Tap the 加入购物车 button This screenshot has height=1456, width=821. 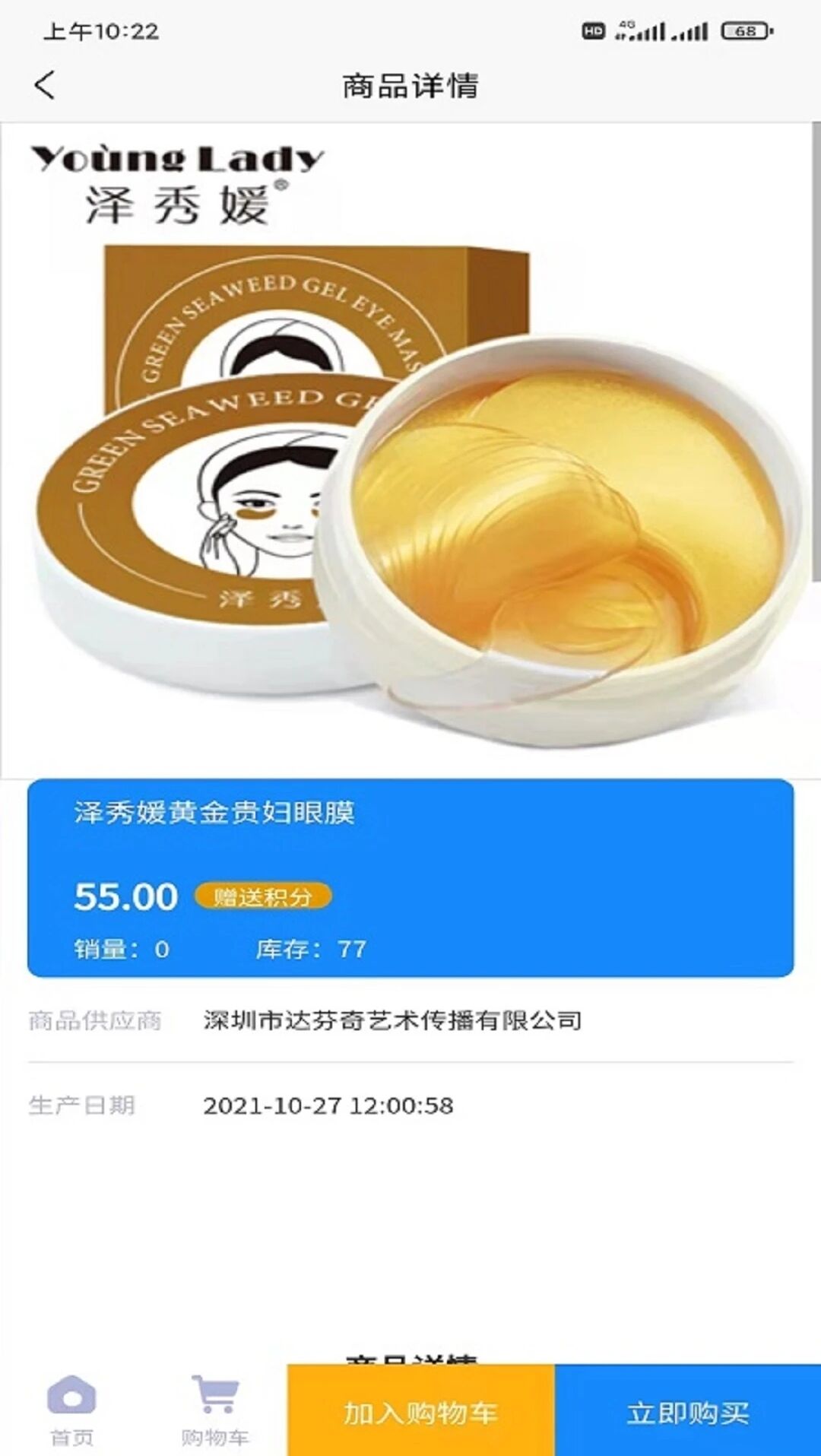click(420, 1412)
